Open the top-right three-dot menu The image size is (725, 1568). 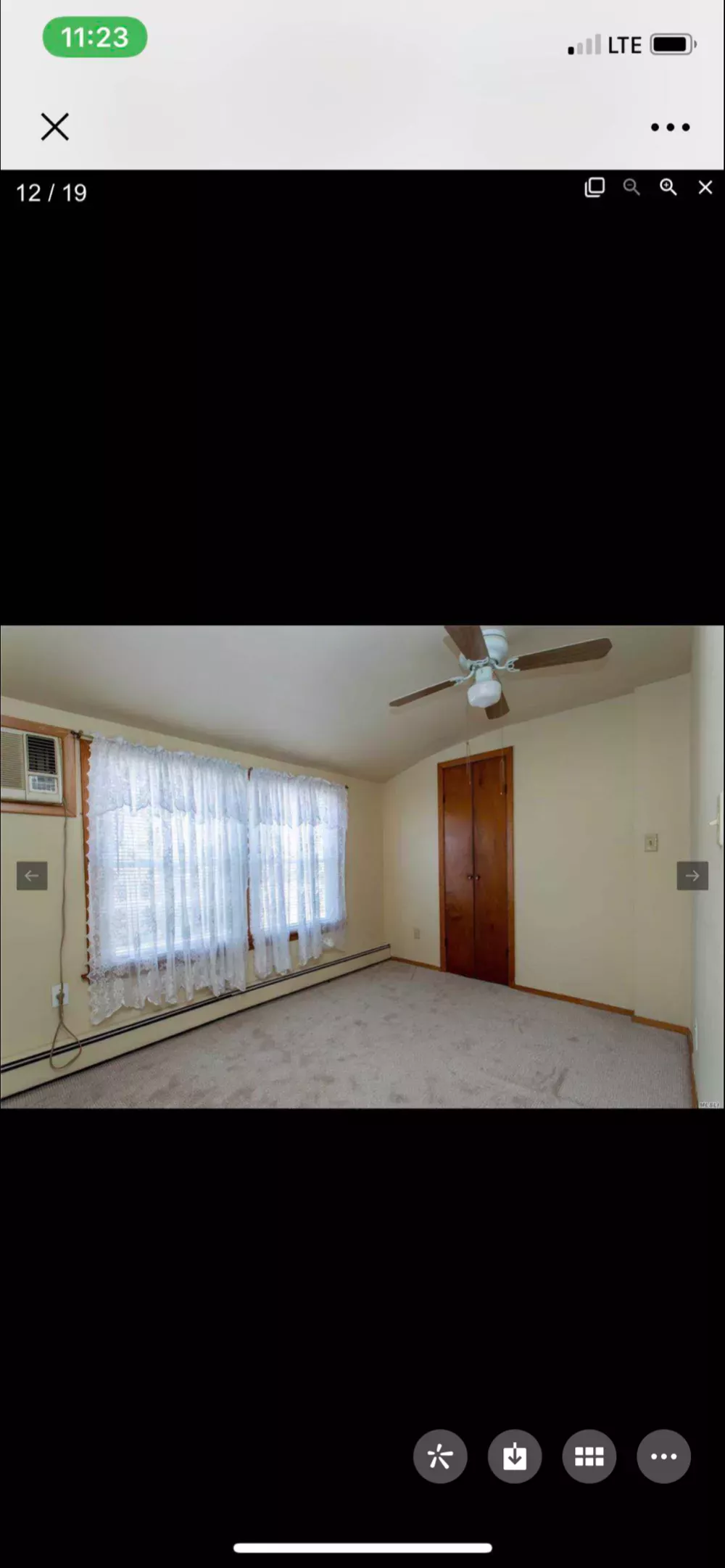(x=670, y=128)
